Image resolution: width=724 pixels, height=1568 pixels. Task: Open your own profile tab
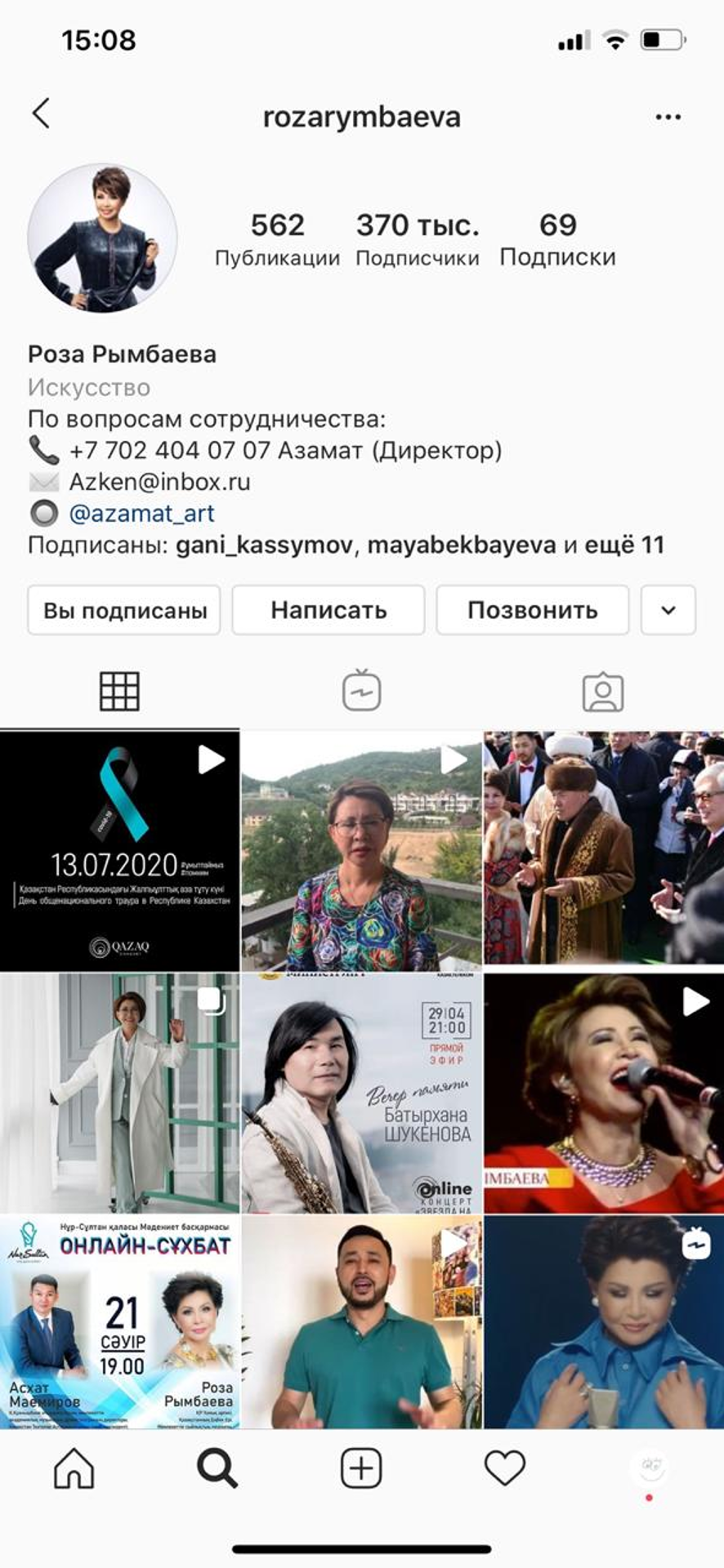click(x=650, y=1469)
